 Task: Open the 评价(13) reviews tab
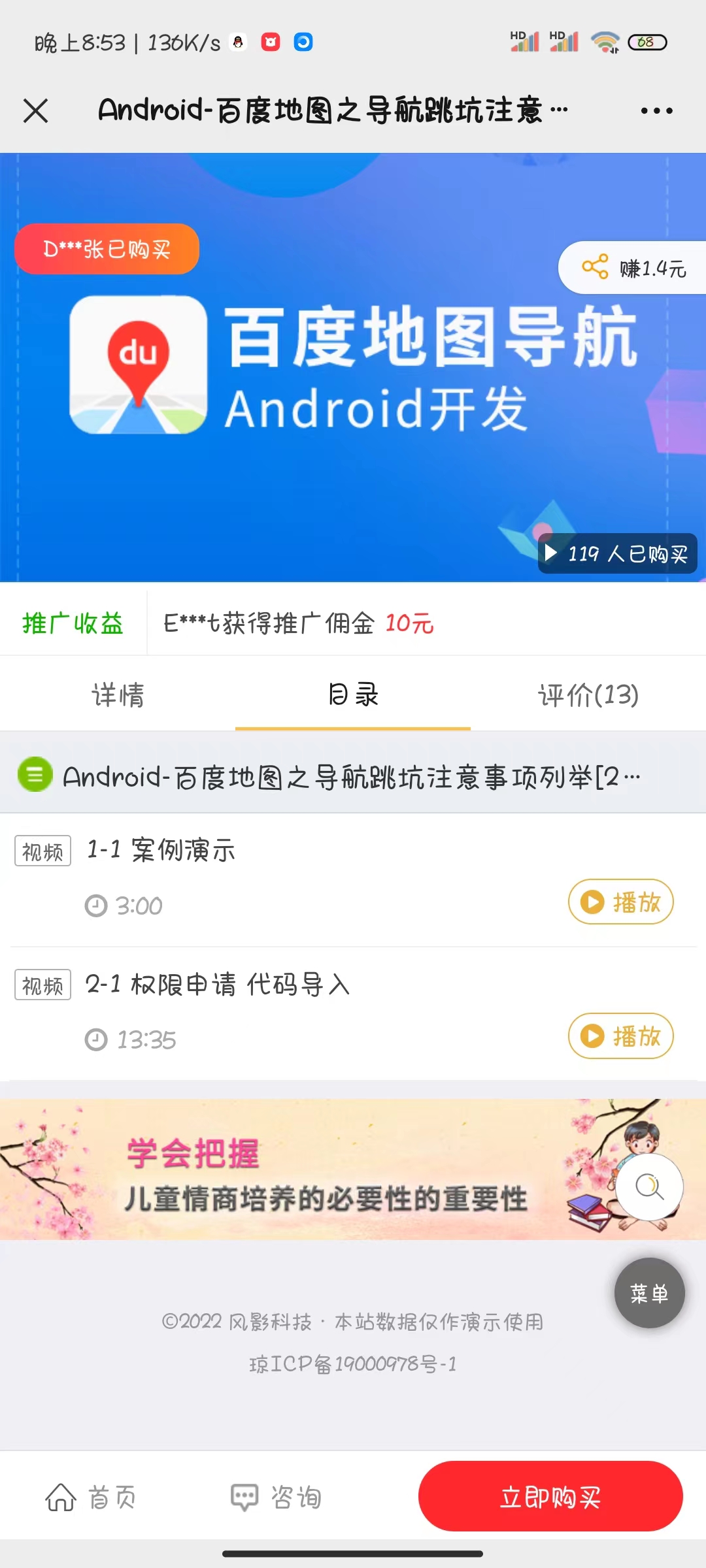point(588,694)
